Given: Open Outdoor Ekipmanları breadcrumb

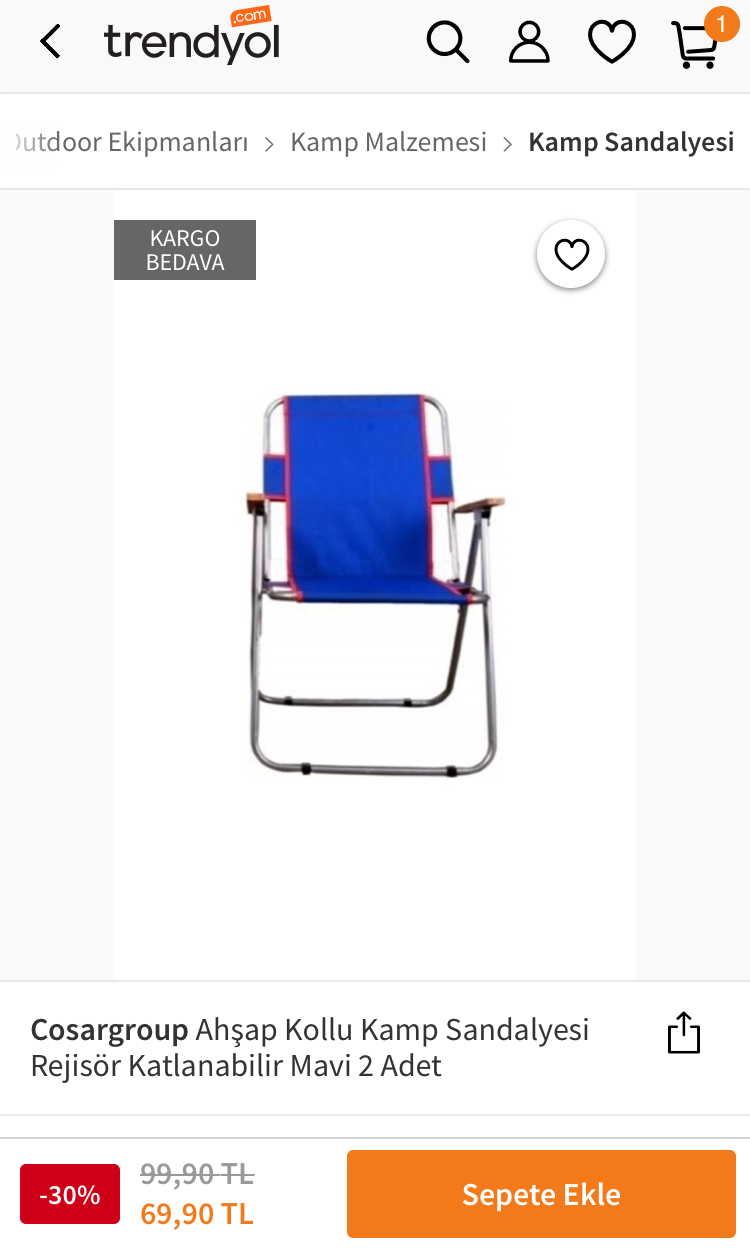Looking at the screenshot, I should click(x=130, y=142).
